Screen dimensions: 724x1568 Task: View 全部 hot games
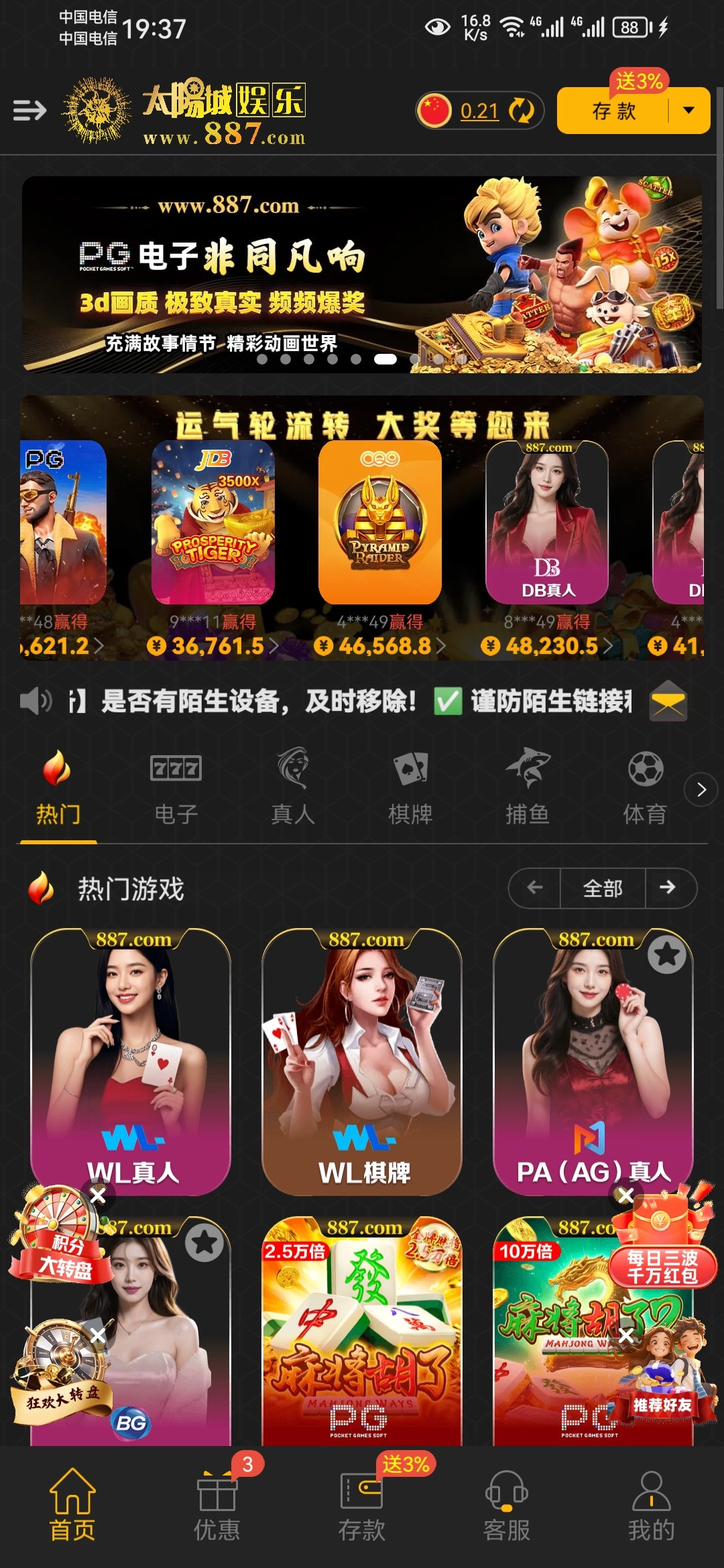click(603, 889)
